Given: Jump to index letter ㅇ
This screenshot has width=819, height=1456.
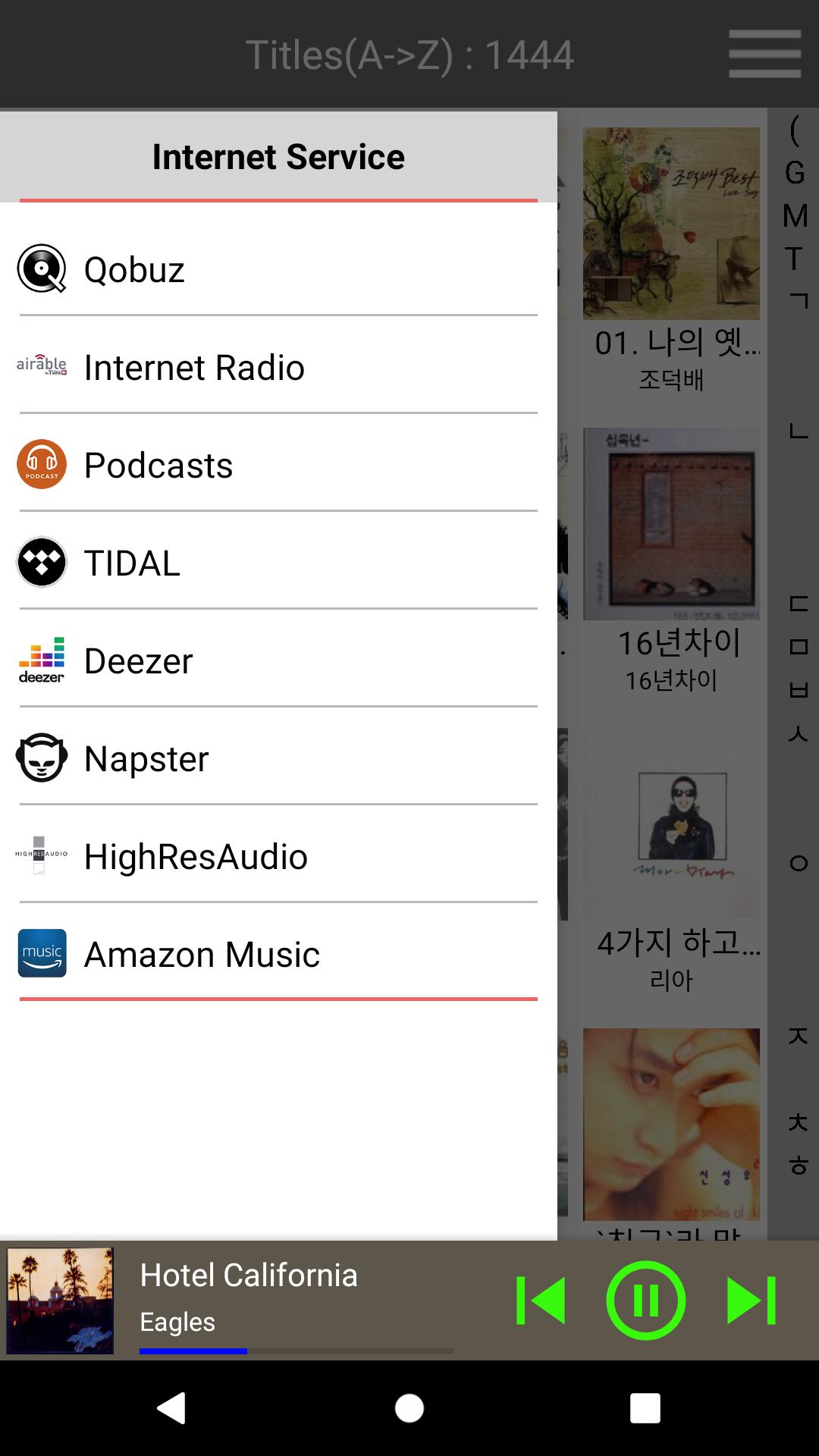Looking at the screenshot, I should pyautogui.click(x=798, y=863).
